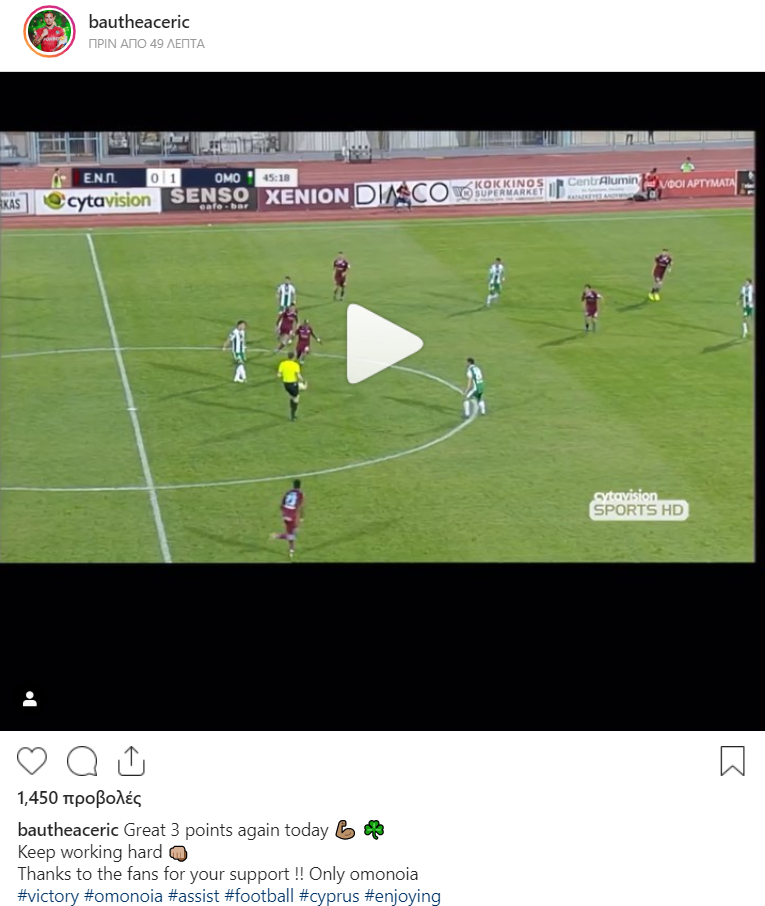Open the #omonoia hashtag
This screenshot has width=765, height=906.
(123, 896)
